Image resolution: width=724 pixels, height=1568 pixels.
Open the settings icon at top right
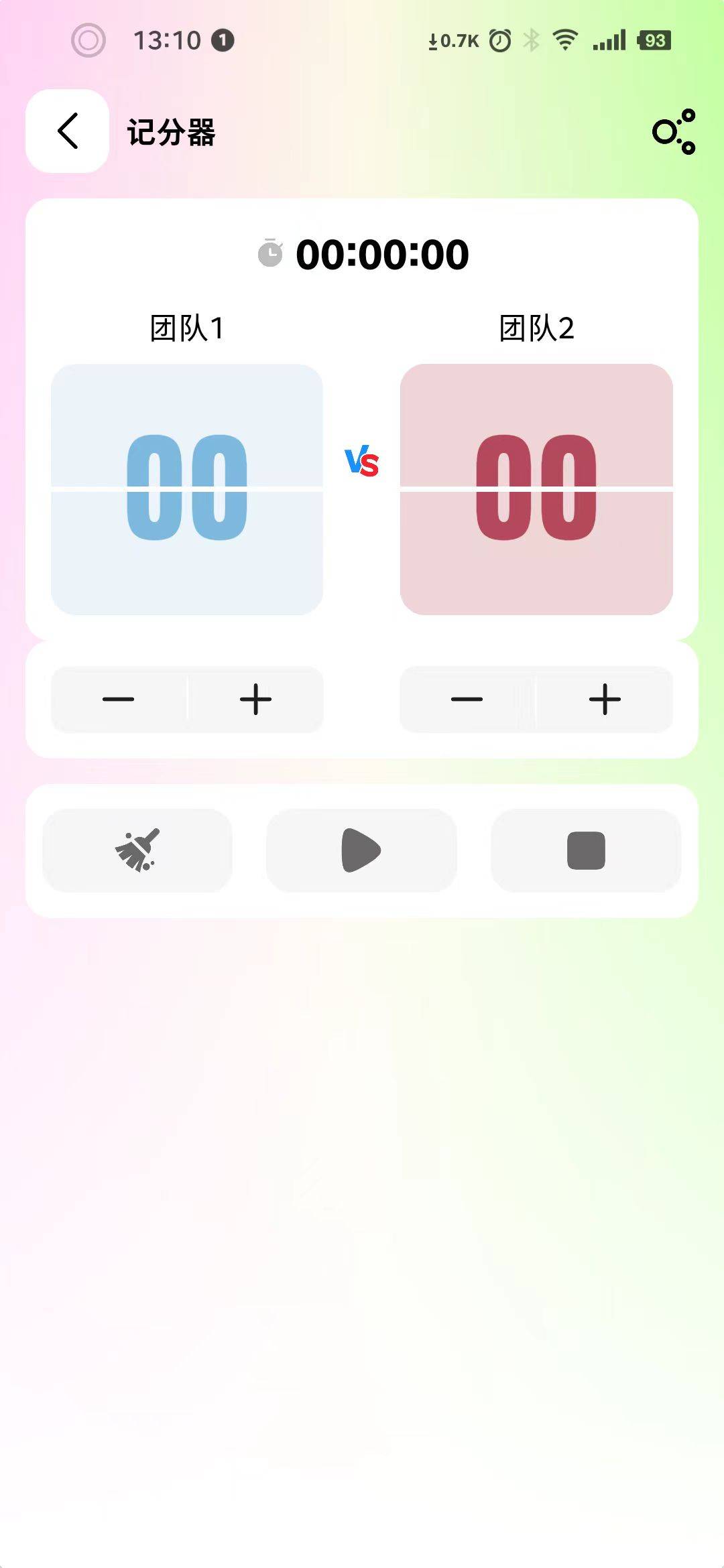pyautogui.click(x=674, y=131)
